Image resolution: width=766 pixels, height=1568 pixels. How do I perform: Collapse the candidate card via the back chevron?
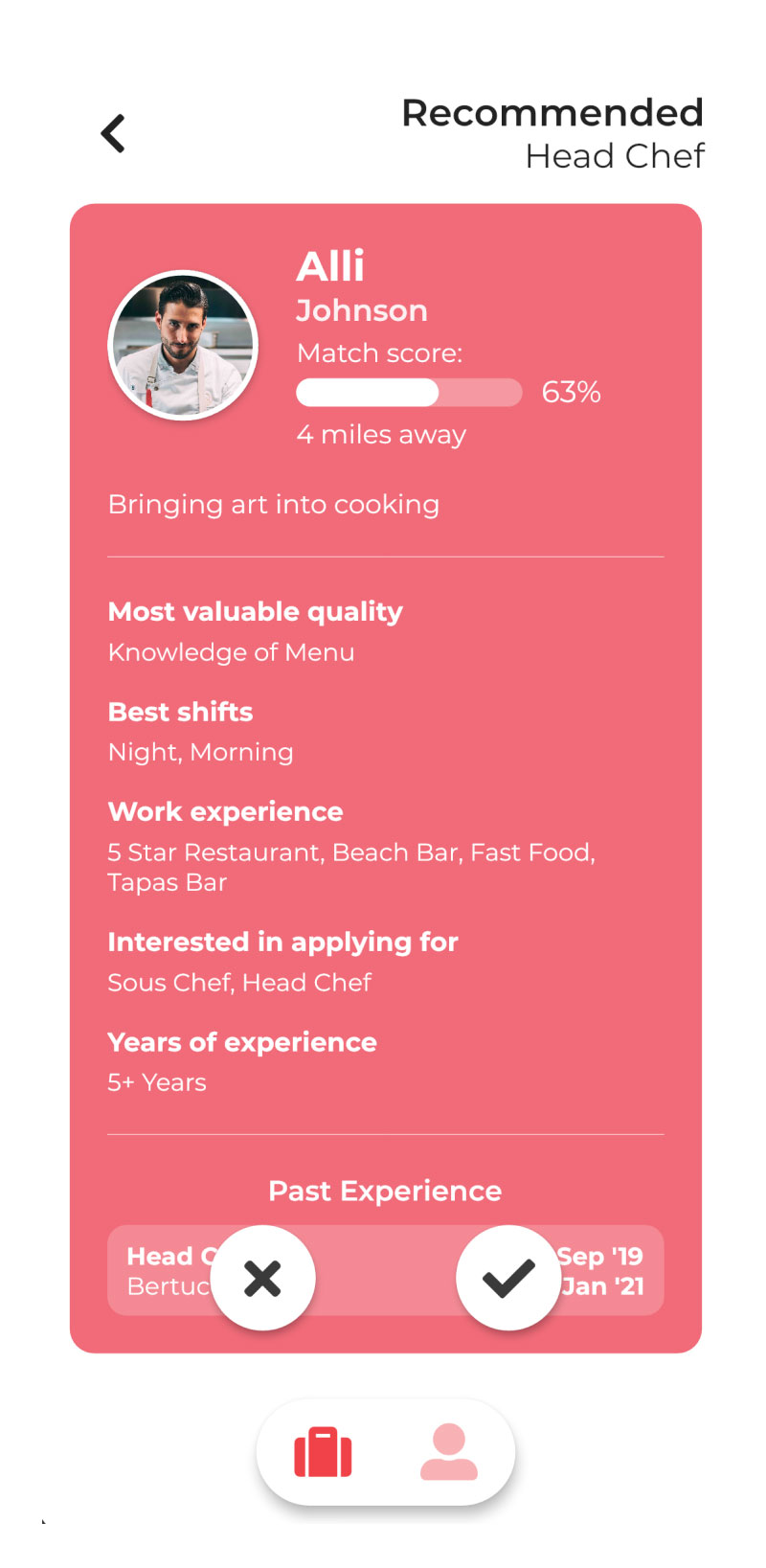(112, 133)
